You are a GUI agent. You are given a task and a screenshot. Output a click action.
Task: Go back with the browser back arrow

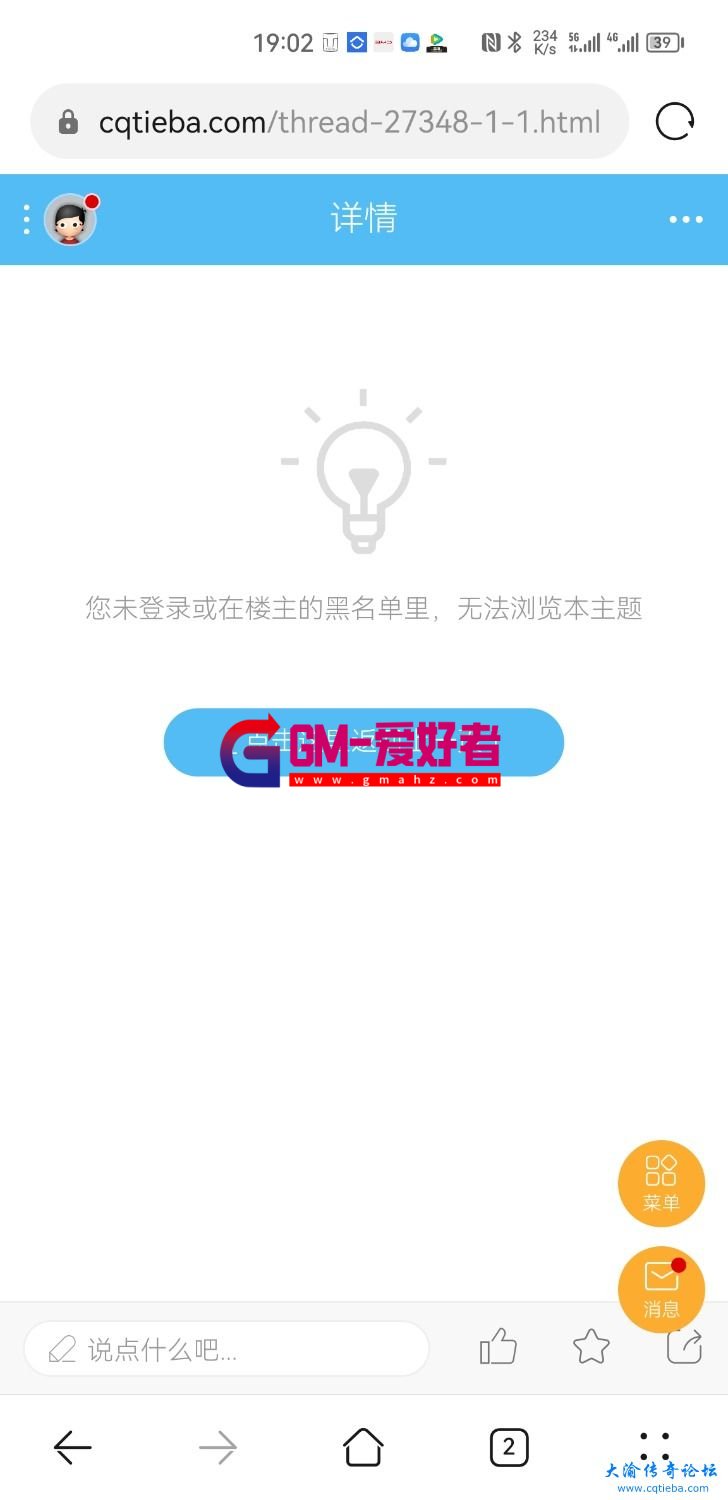pos(72,1446)
